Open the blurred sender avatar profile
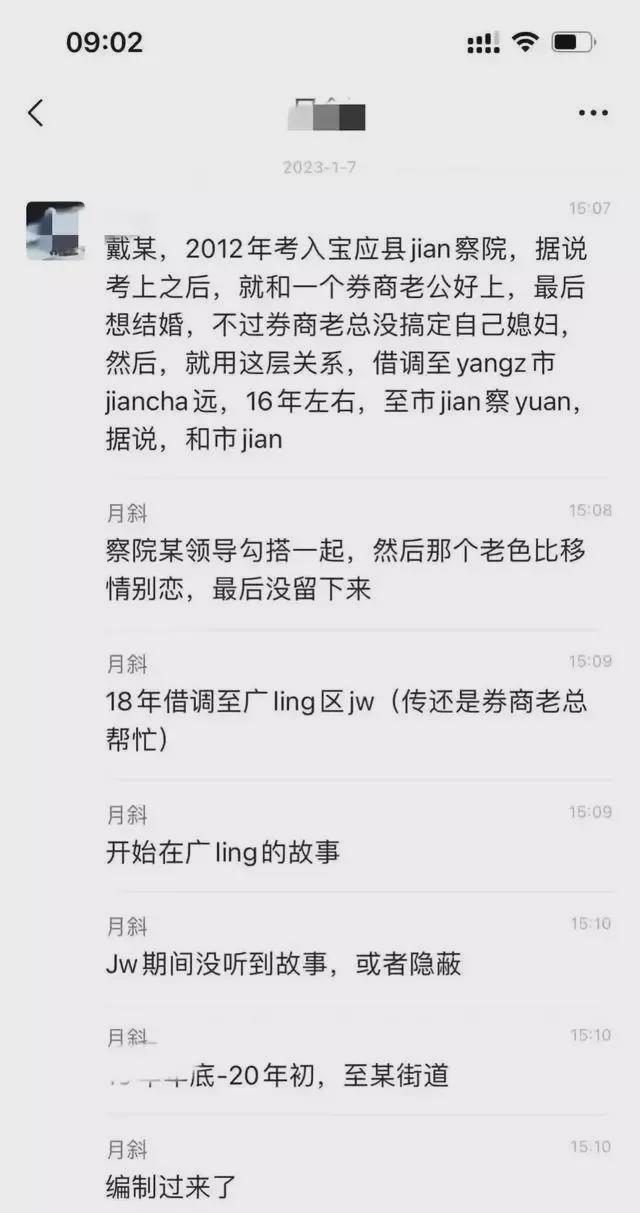The height and width of the screenshot is (1213, 640). (x=55, y=231)
